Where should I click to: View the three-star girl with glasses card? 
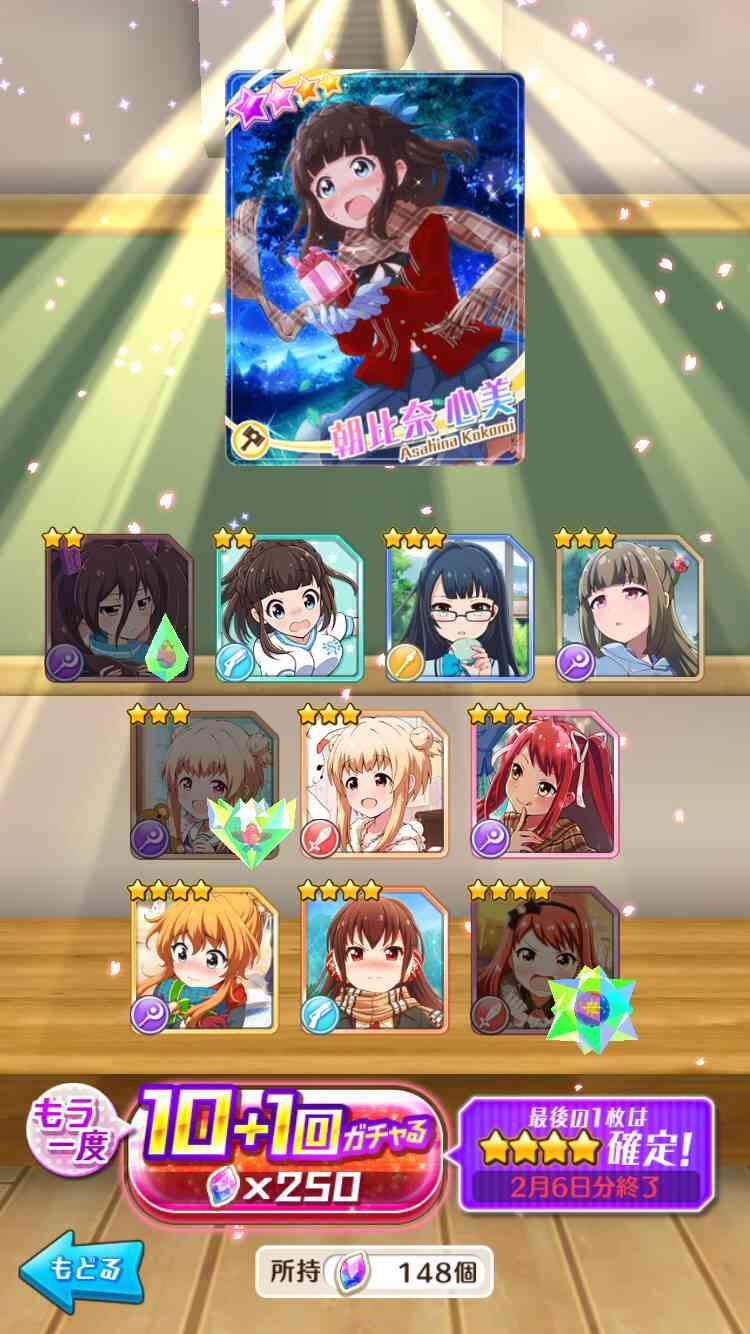tap(460, 608)
